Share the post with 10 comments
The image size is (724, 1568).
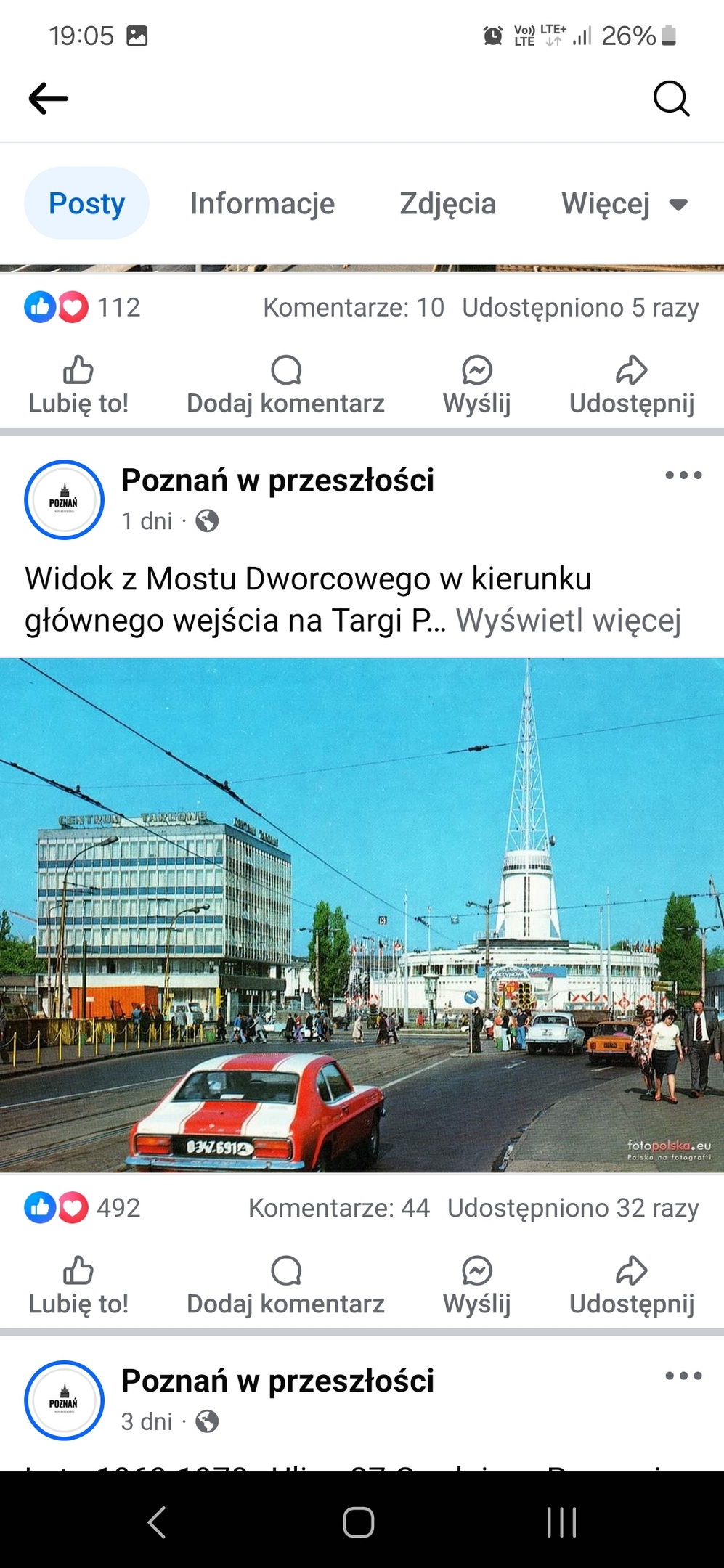click(631, 385)
